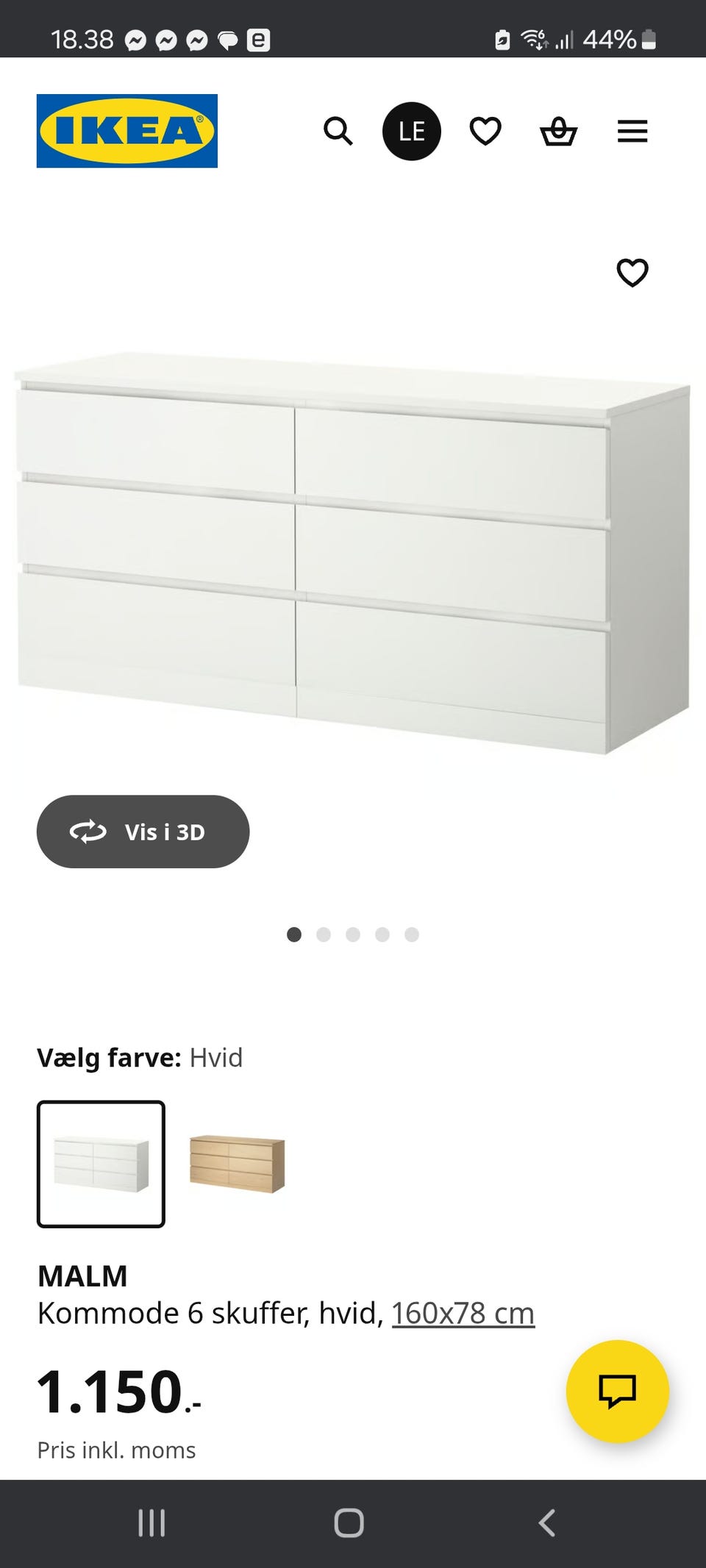Open the chat bubble assistant

[x=618, y=1392]
